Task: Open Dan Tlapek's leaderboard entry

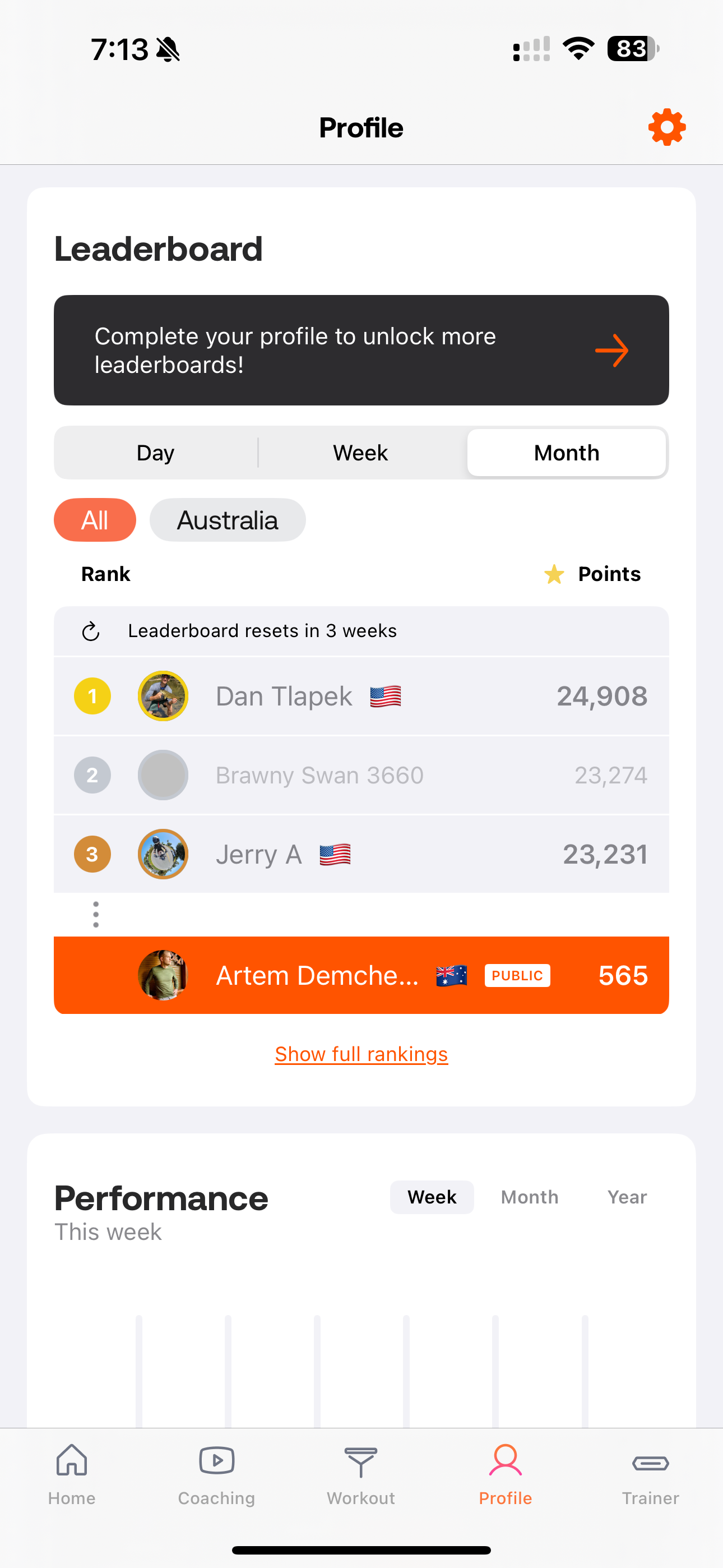Action: [x=361, y=696]
